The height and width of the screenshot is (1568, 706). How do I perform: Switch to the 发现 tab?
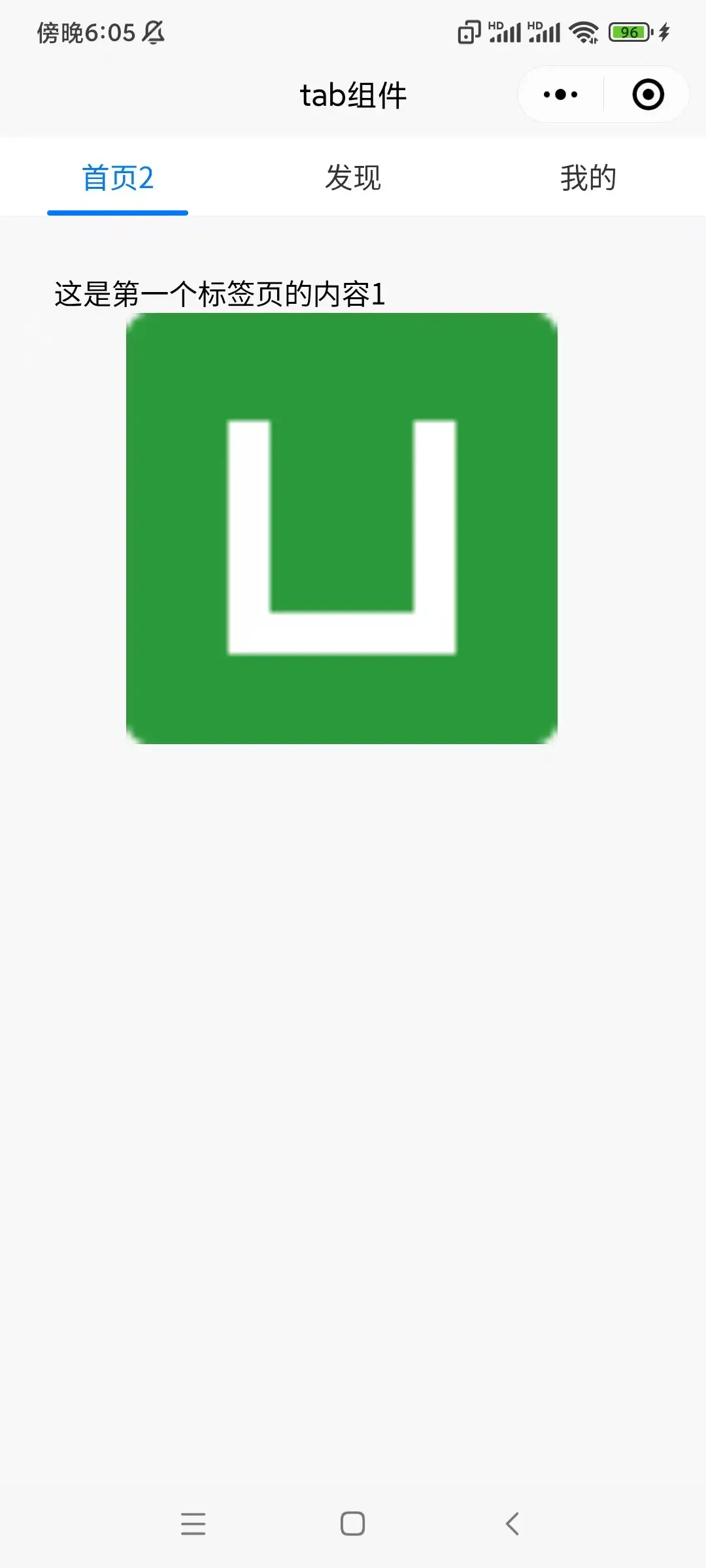click(353, 178)
